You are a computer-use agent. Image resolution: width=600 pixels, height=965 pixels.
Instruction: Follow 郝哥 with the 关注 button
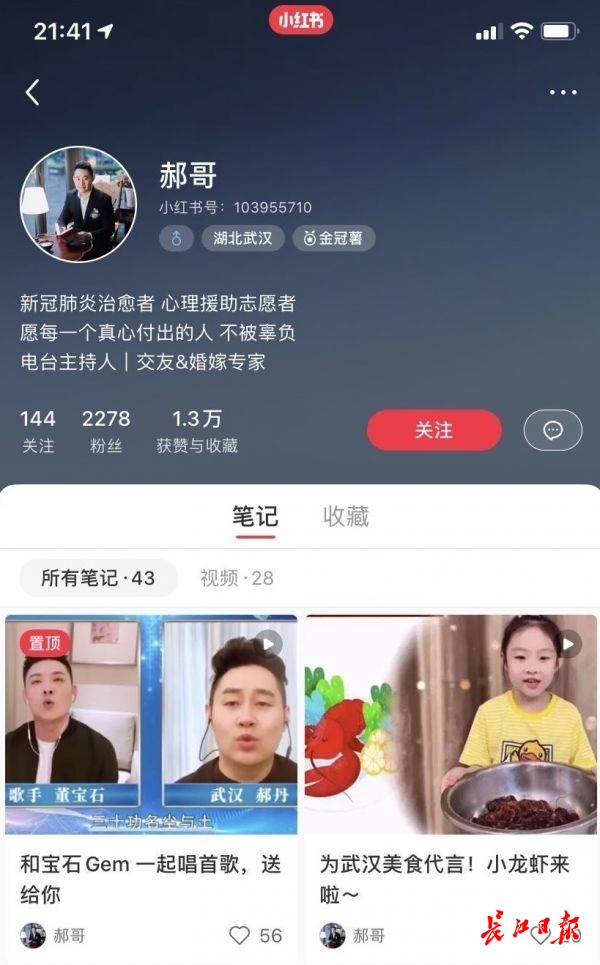pos(434,430)
